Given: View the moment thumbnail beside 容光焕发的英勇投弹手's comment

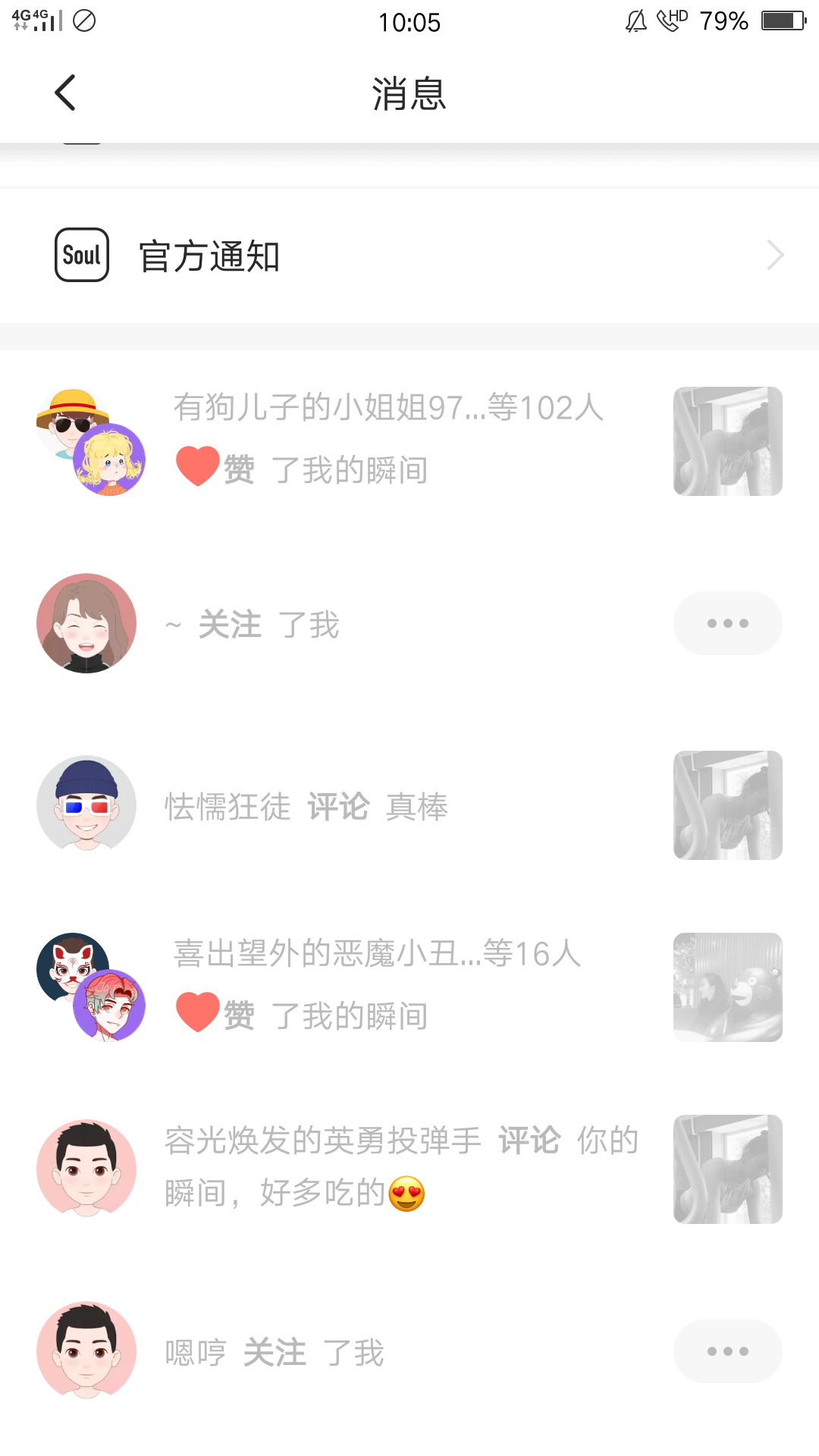Looking at the screenshot, I should (727, 1169).
